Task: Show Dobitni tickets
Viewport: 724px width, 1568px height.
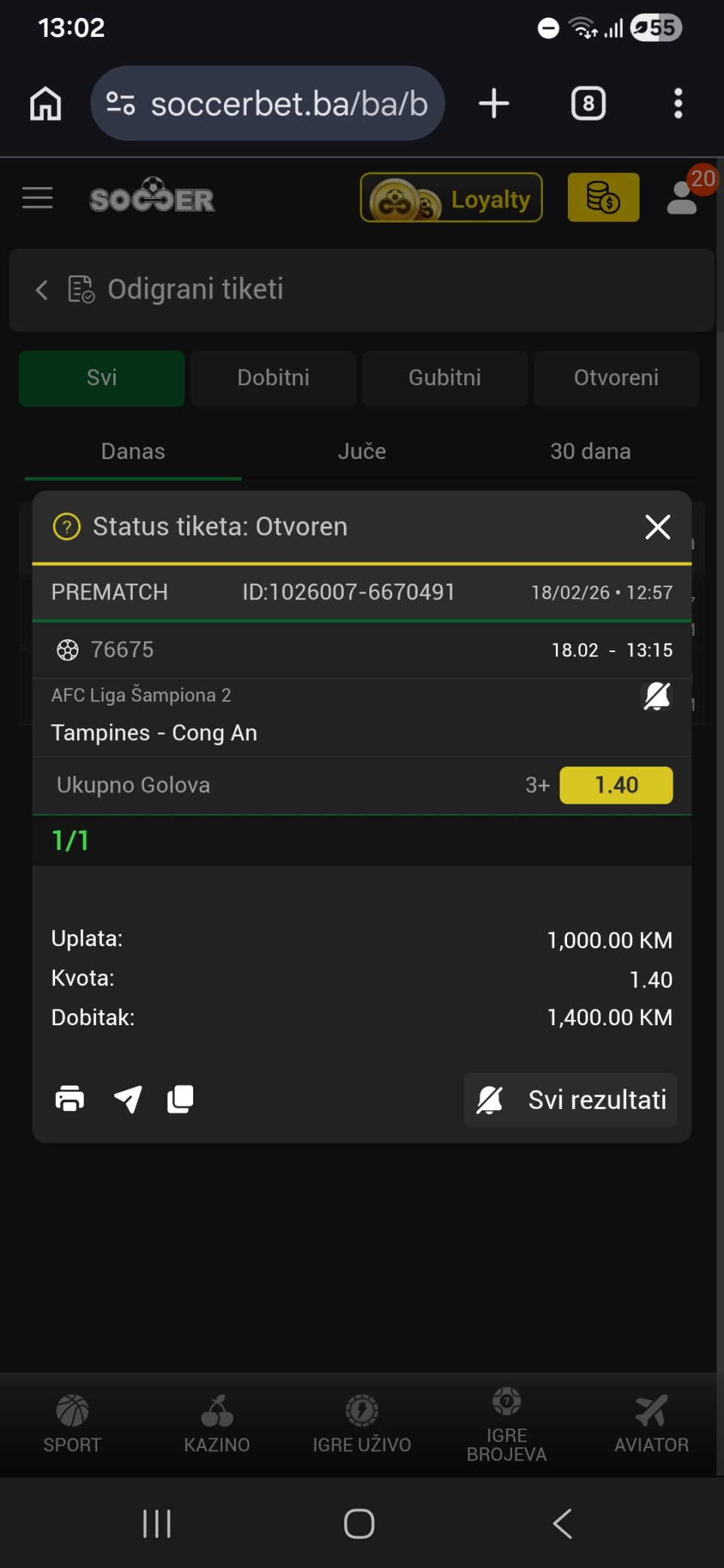Action: click(273, 378)
